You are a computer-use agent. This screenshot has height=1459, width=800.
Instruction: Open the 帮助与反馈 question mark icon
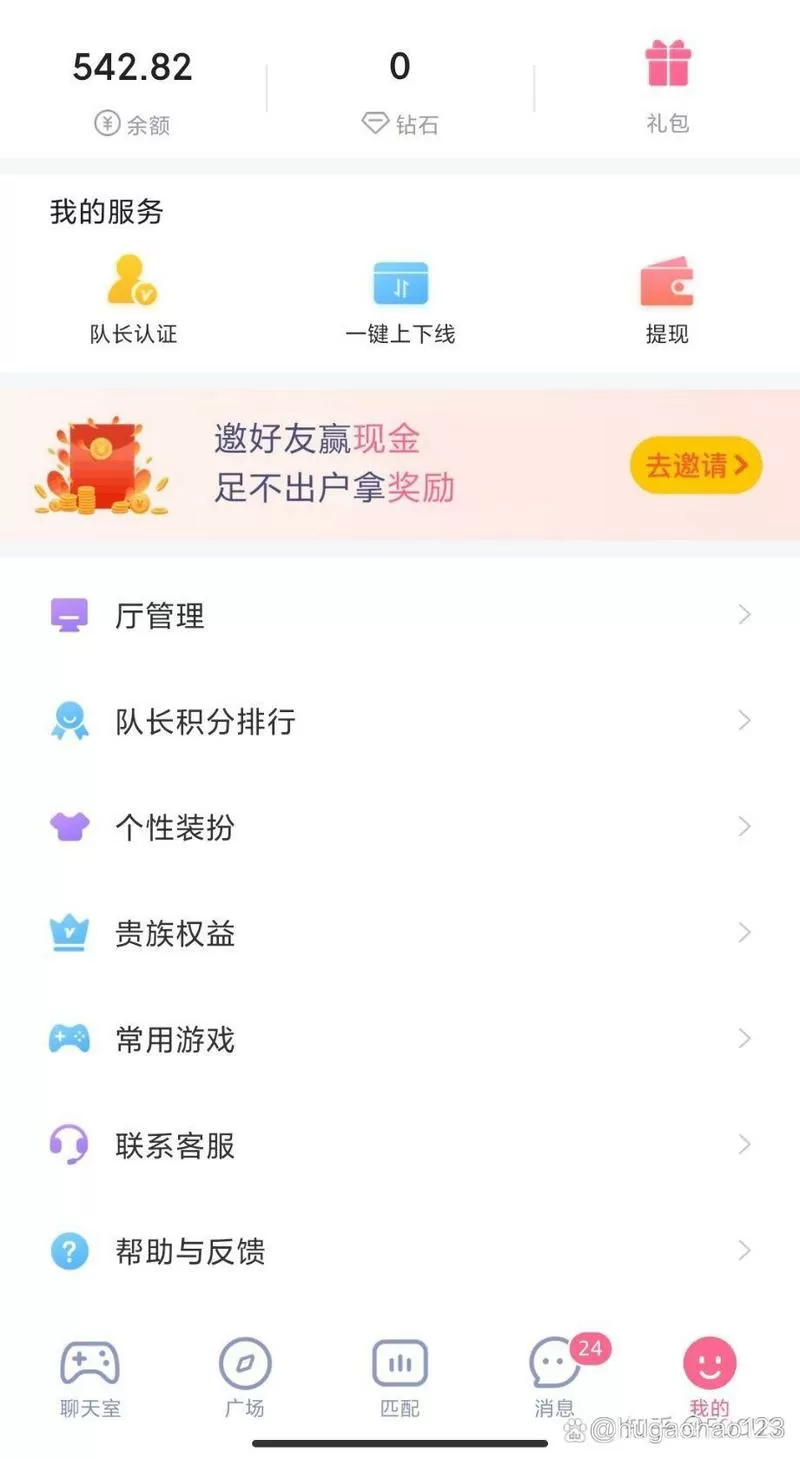point(68,1251)
